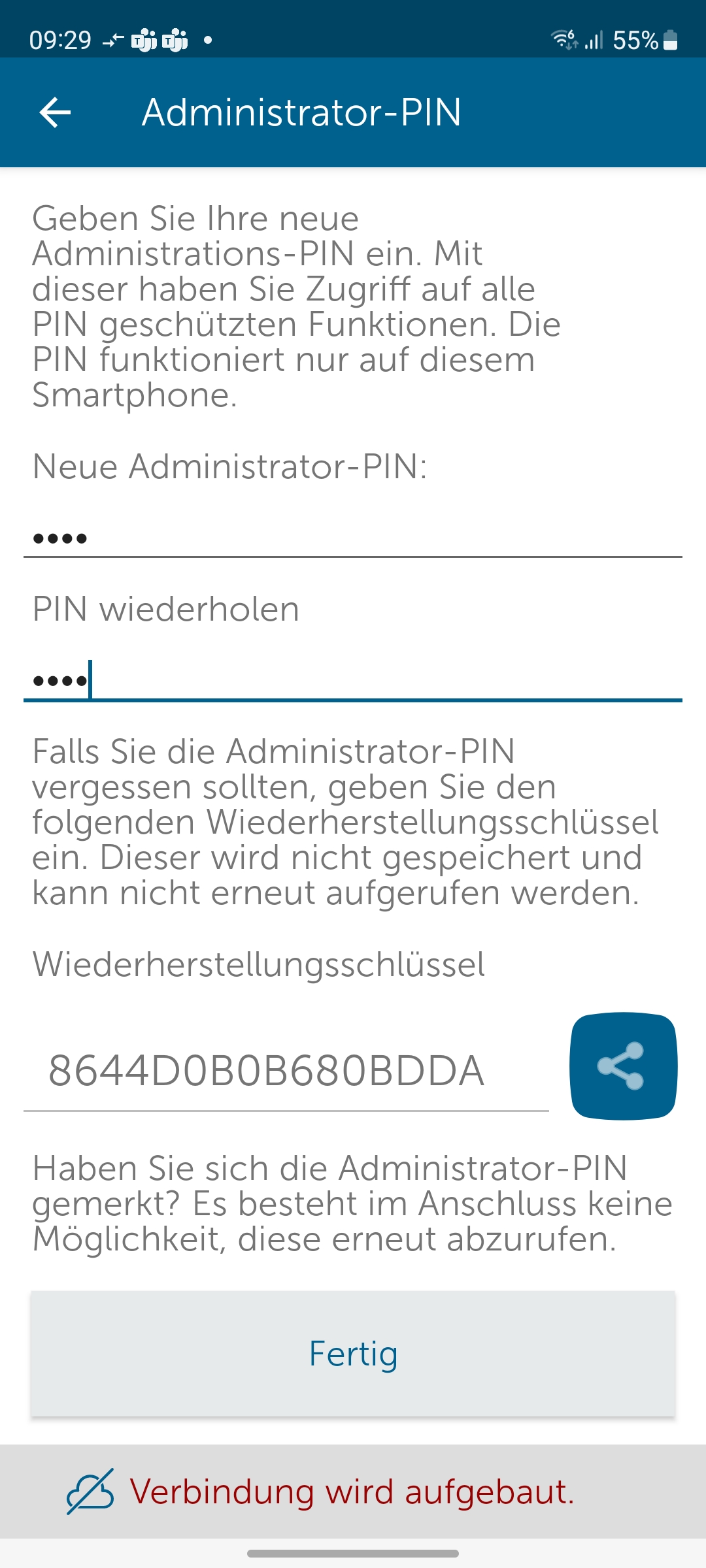The width and height of the screenshot is (706, 1568).
Task: Confirm with the Fertig button
Action: coord(353,1353)
